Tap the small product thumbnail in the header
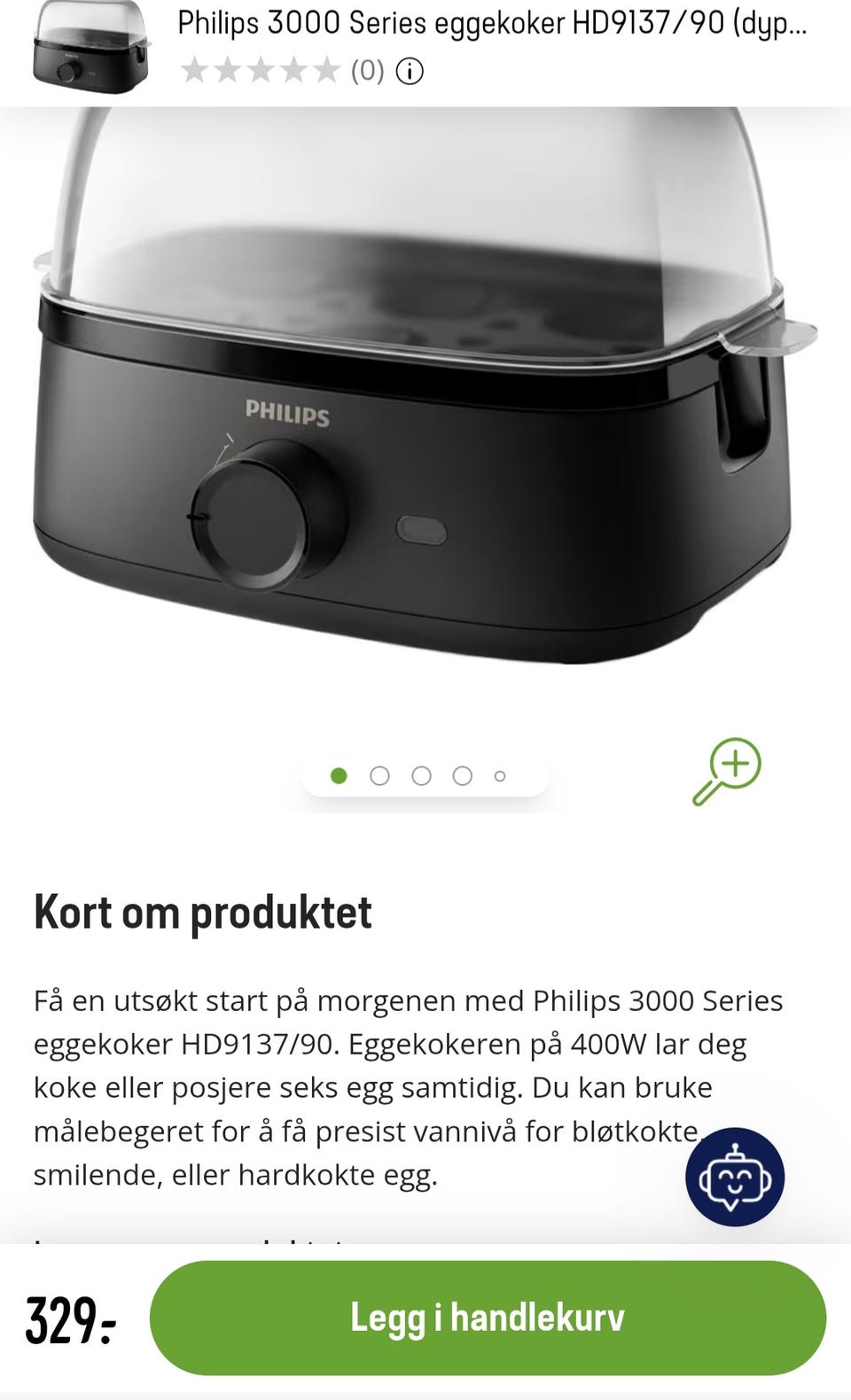This screenshot has height=1400, width=851. (90, 48)
